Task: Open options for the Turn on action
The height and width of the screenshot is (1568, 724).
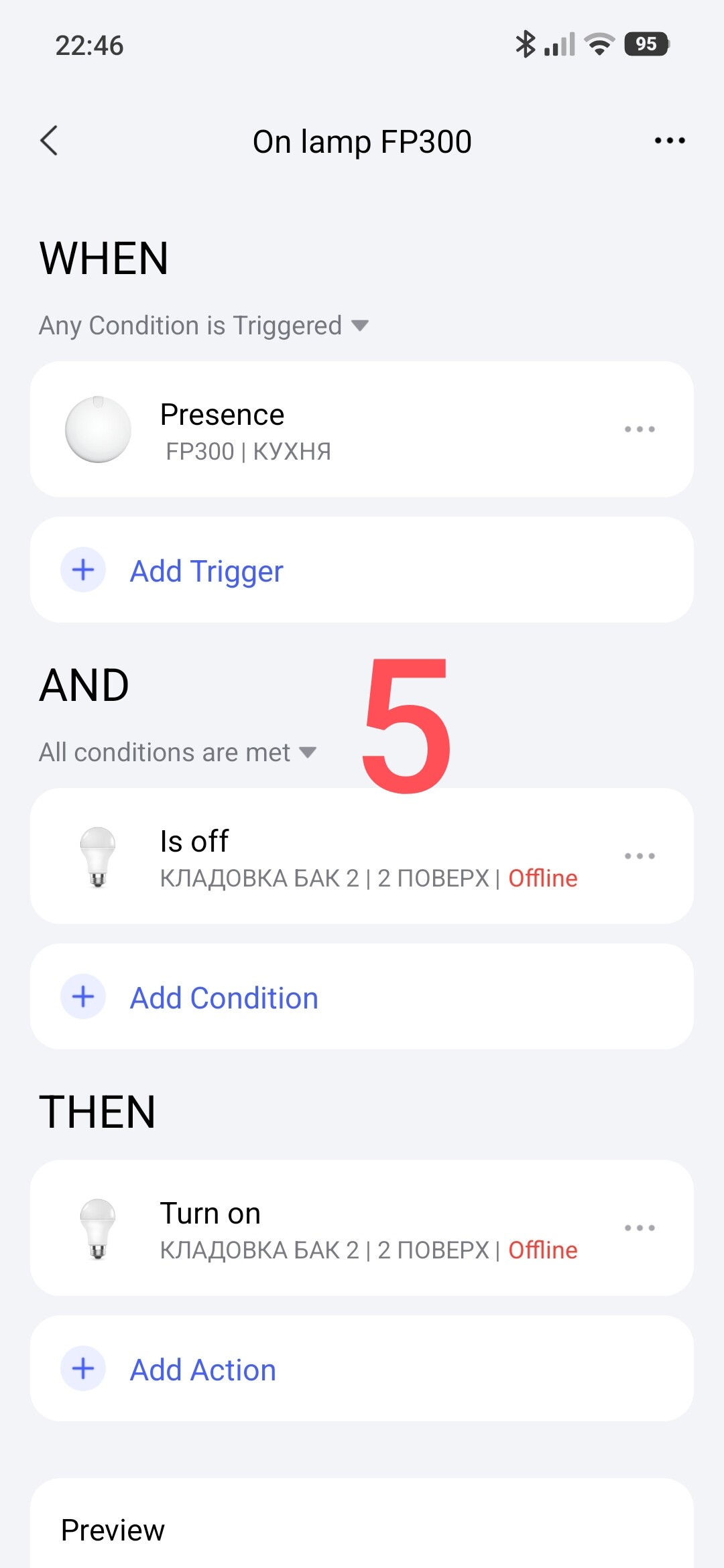Action: (639, 1228)
